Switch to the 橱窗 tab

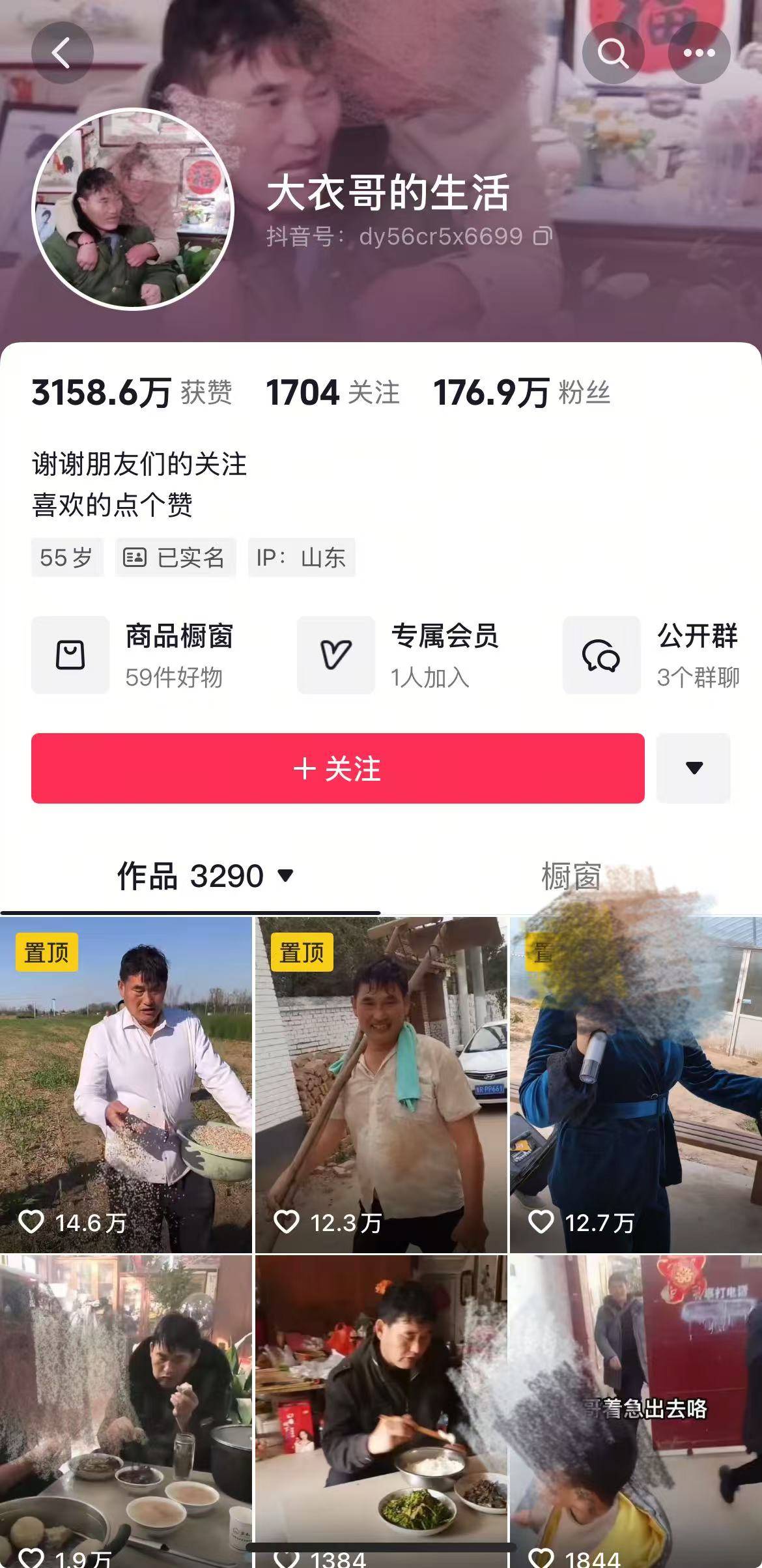(571, 876)
